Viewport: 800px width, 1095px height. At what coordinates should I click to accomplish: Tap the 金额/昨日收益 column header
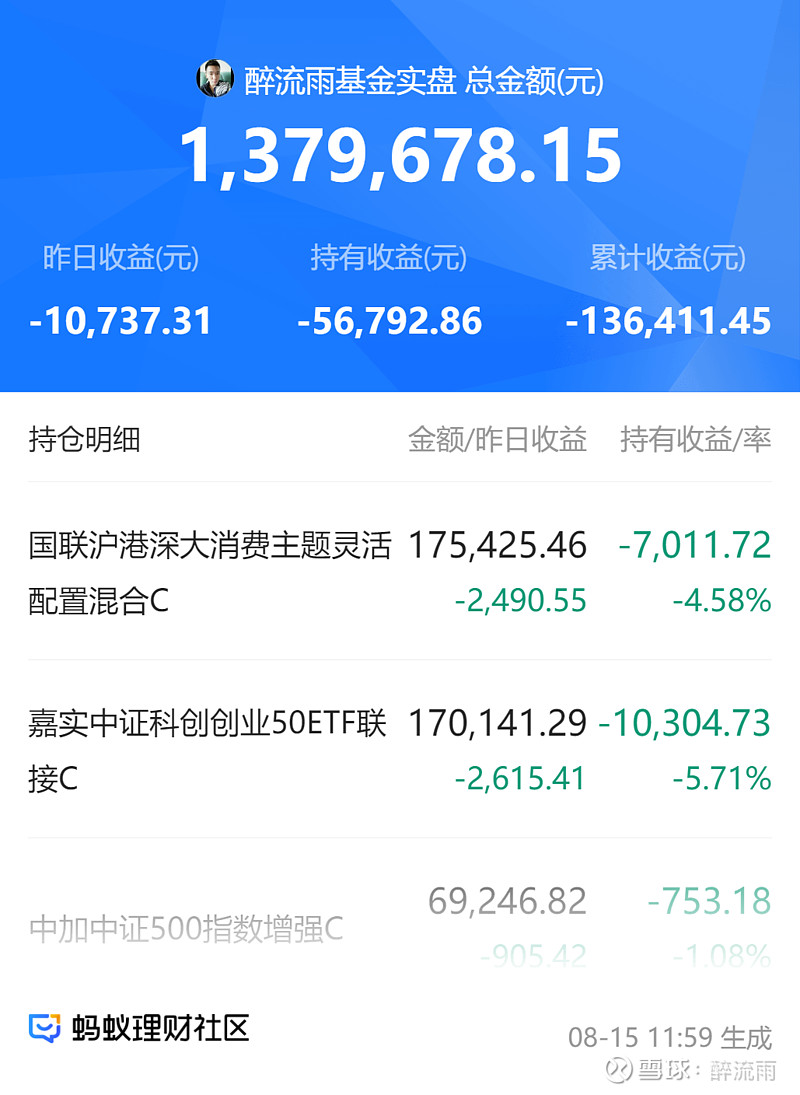[497, 440]
